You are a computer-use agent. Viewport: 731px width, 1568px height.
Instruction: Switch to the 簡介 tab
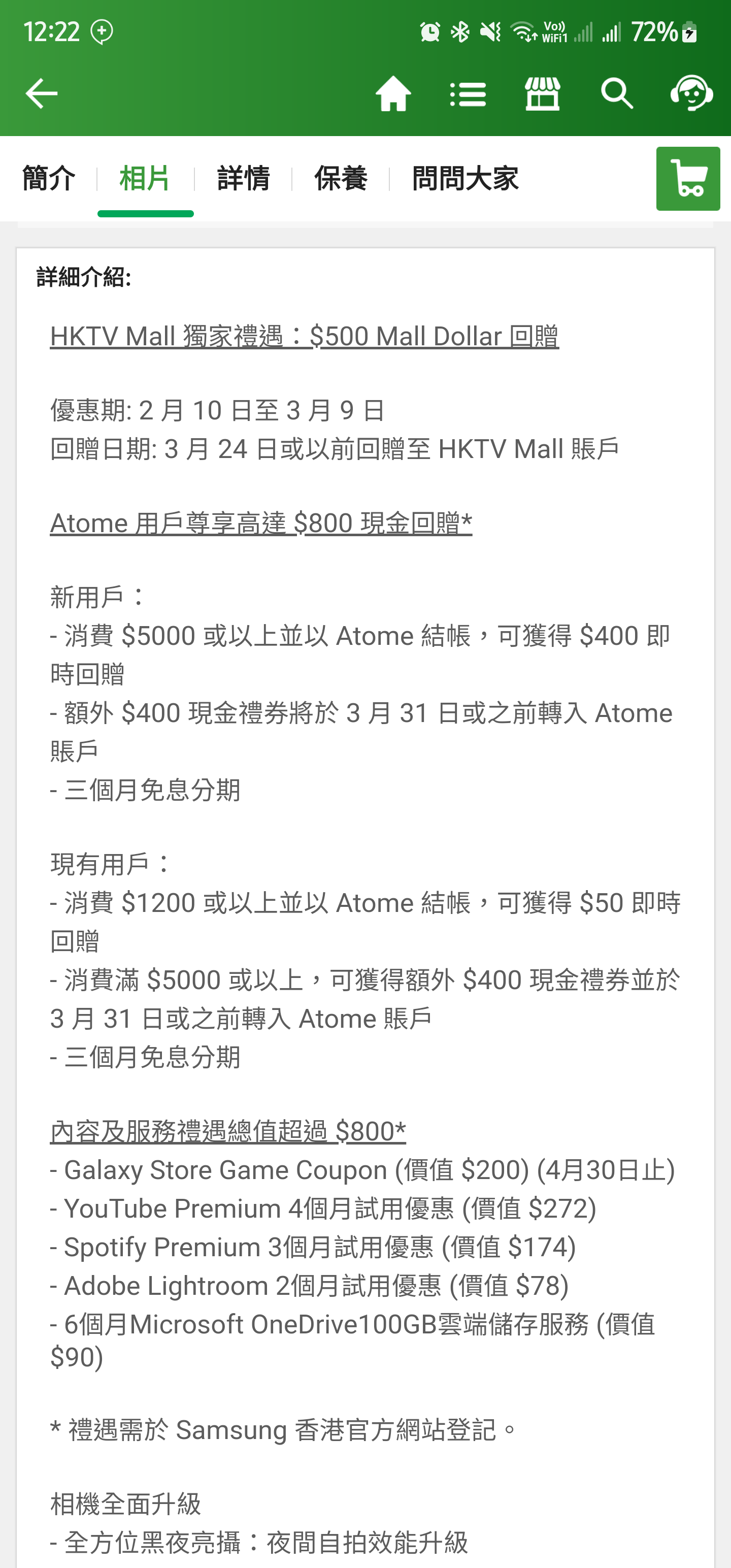click(x=49, y=178)
